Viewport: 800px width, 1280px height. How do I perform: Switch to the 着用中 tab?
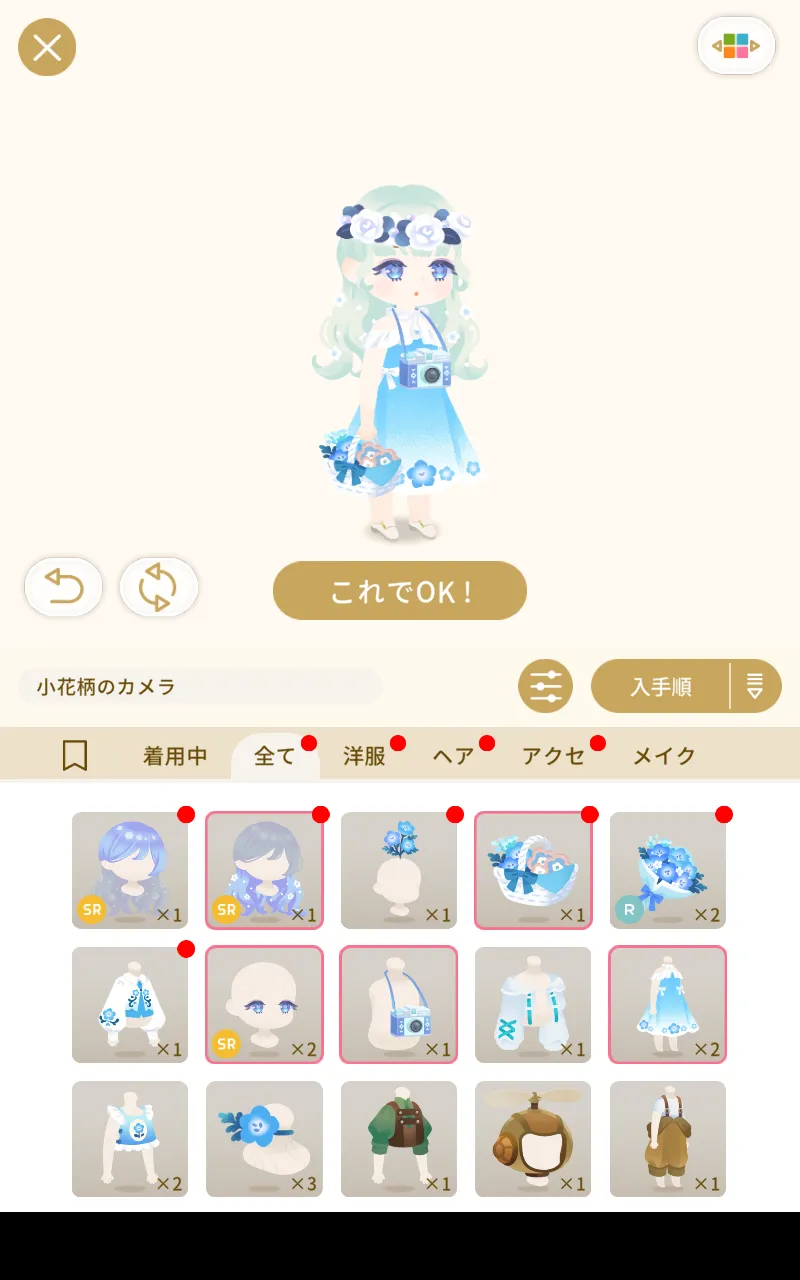[175, 756]
